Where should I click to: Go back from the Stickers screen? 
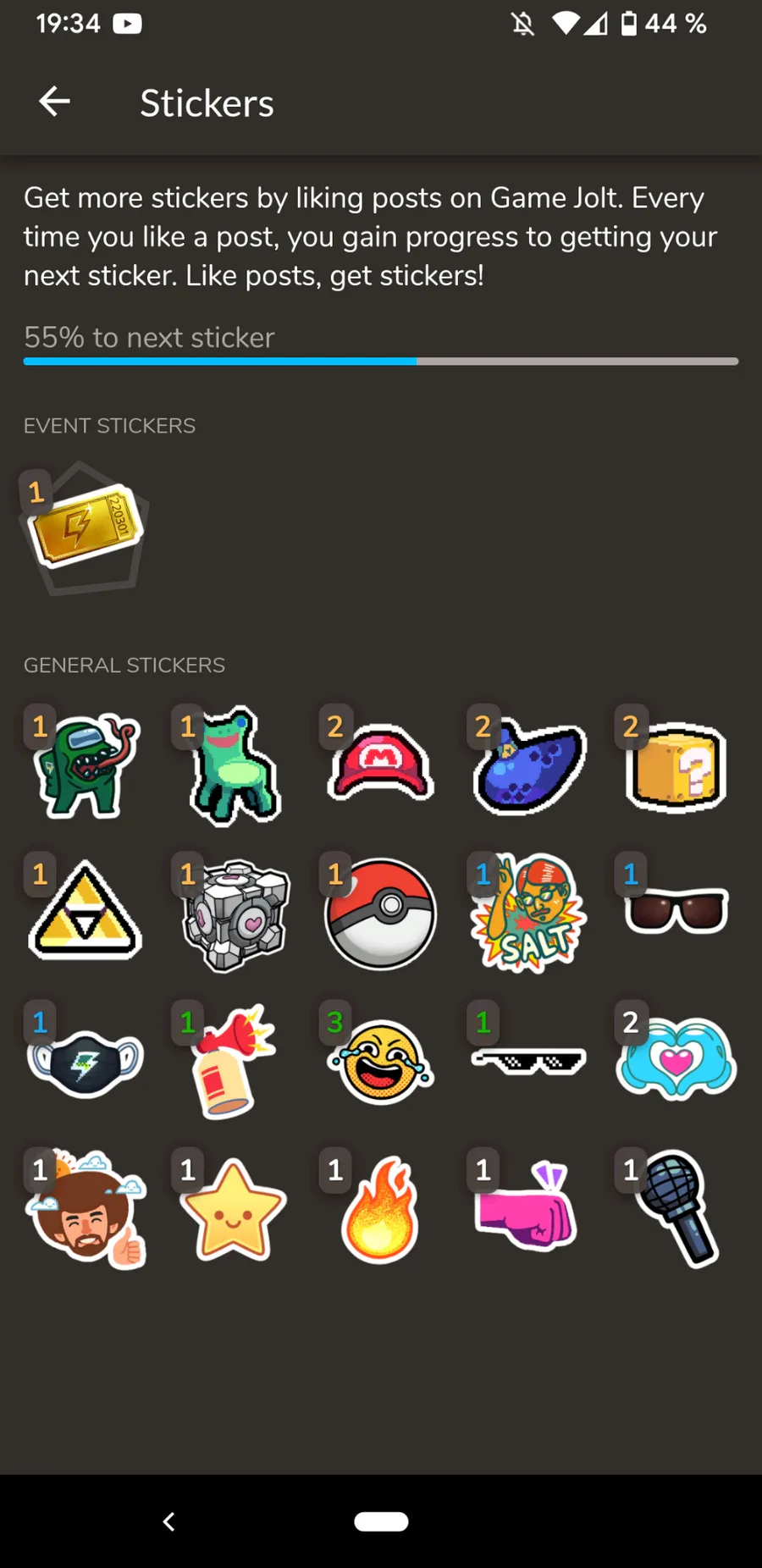pyautogui.click(x=54, y=102)
